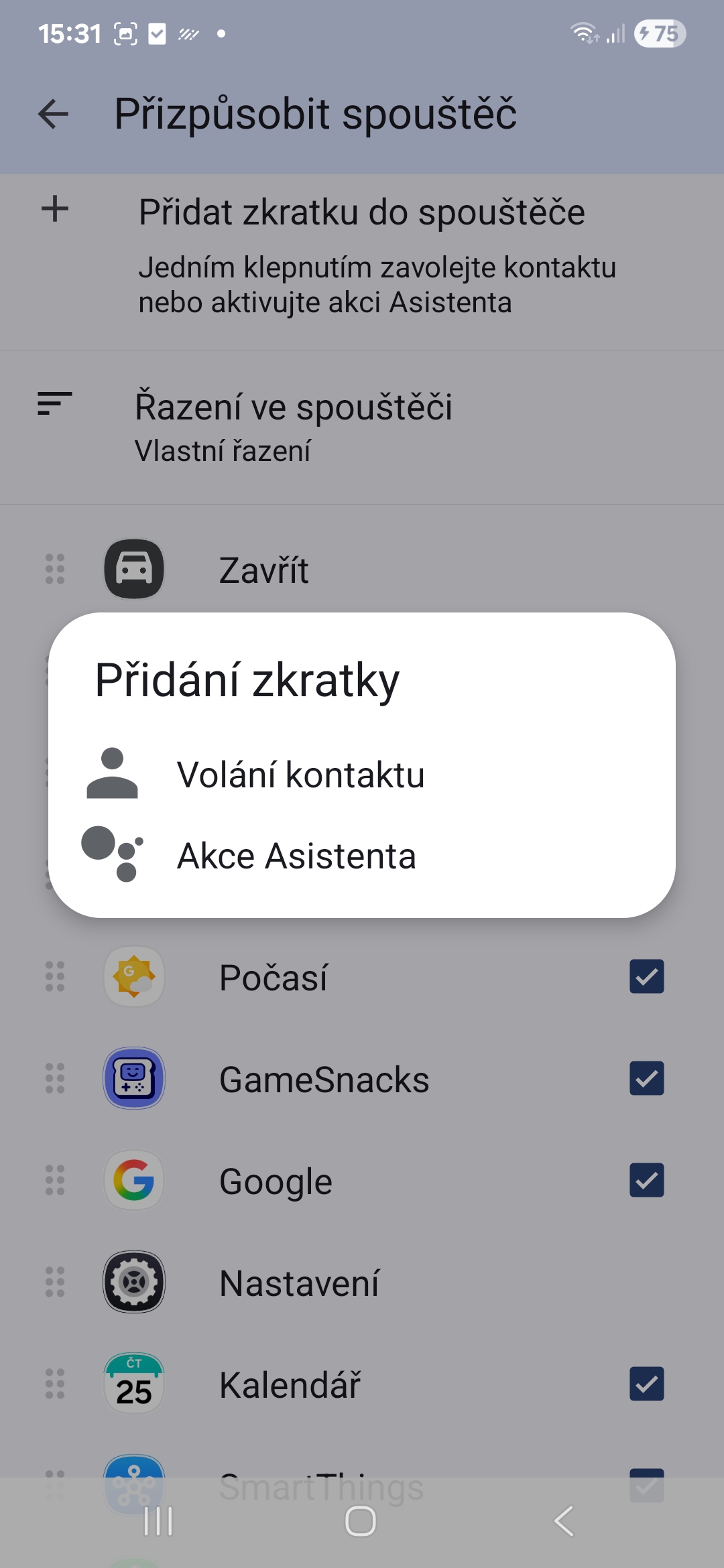Screen dimensions: 724x1568
Task: Select Volání kontaktu shortcut option
Action: 300,775
